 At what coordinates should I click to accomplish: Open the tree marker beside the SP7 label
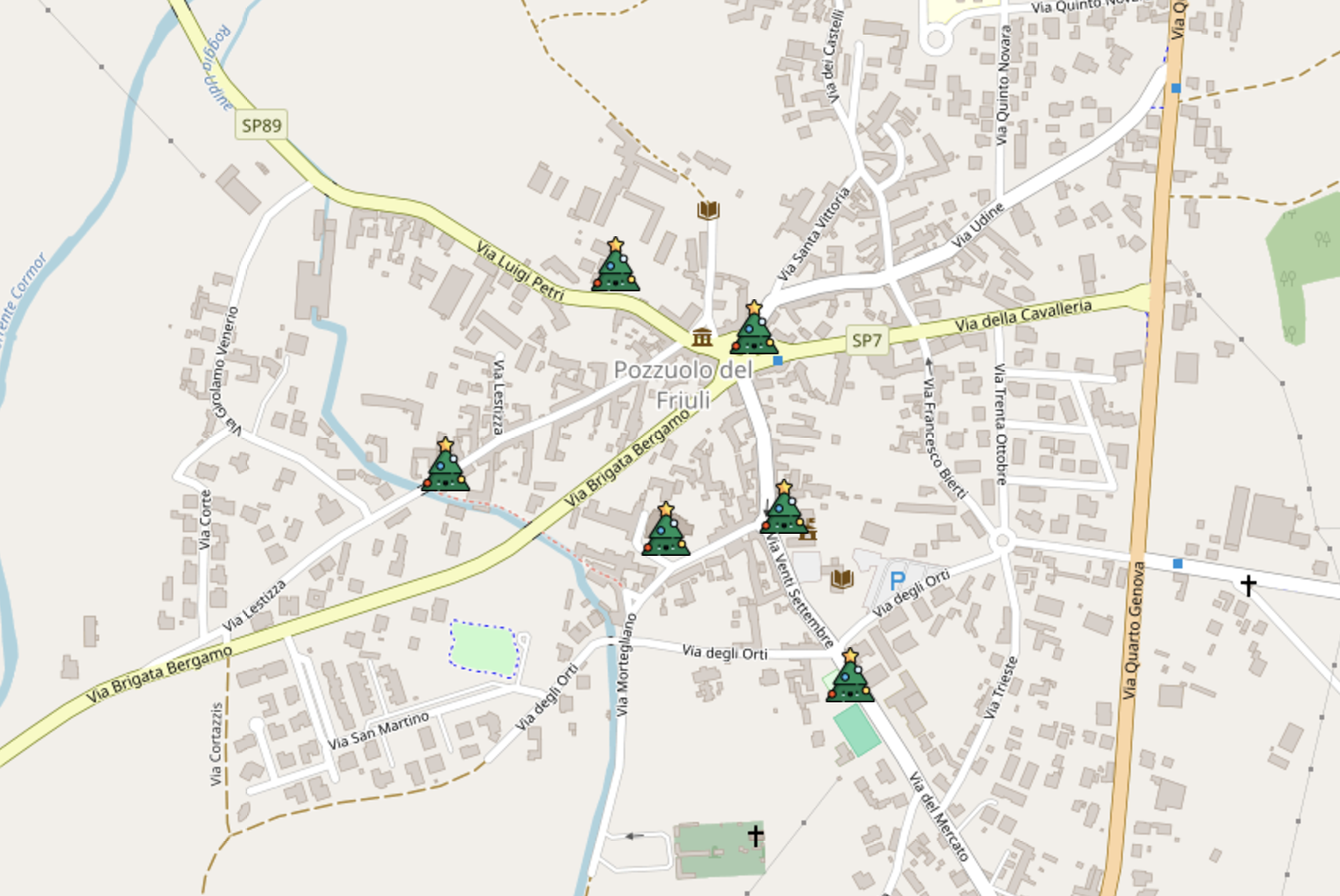[754, 329]
